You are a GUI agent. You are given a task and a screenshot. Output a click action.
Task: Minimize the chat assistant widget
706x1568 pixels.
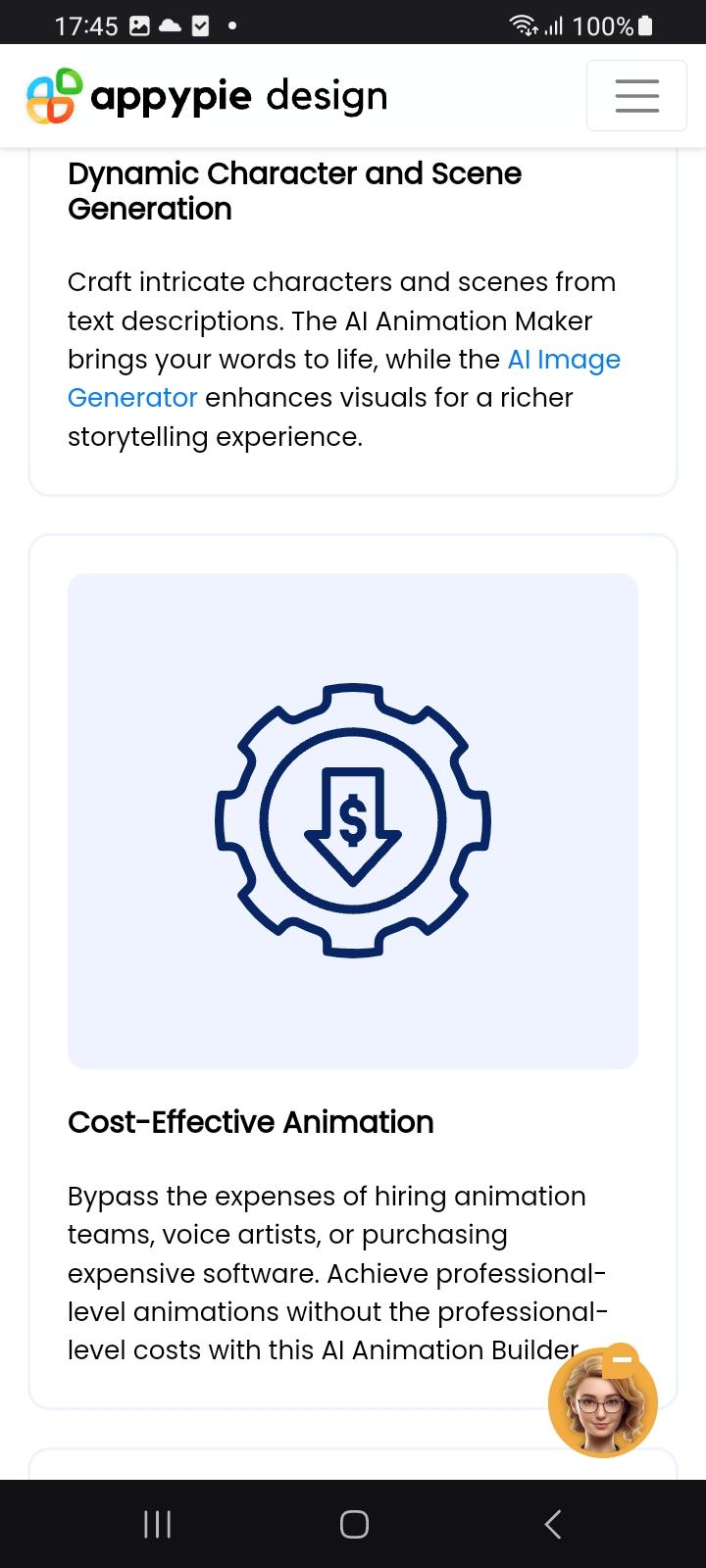pos(622,1360)
